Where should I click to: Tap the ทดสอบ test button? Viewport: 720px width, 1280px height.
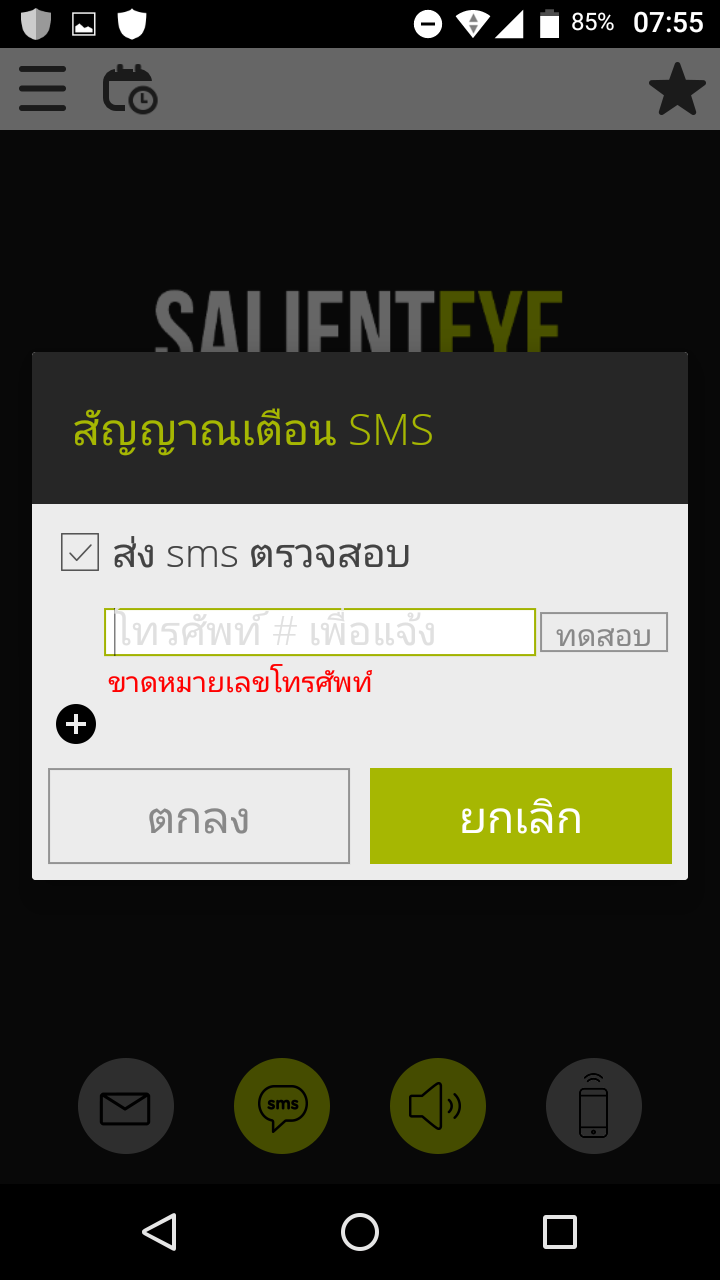pos(604,633)
